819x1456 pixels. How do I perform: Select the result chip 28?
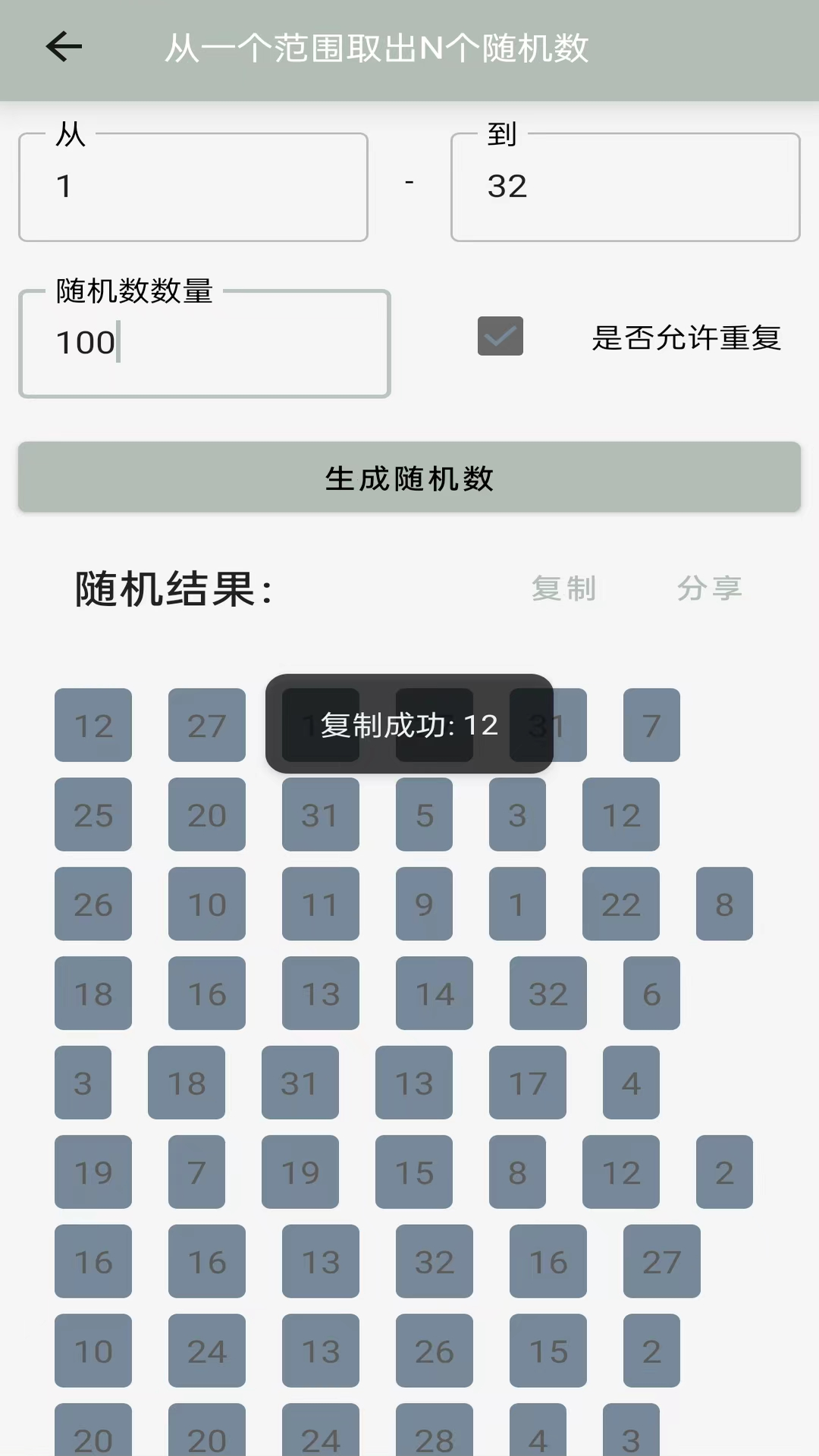(x=435, y=1435)
